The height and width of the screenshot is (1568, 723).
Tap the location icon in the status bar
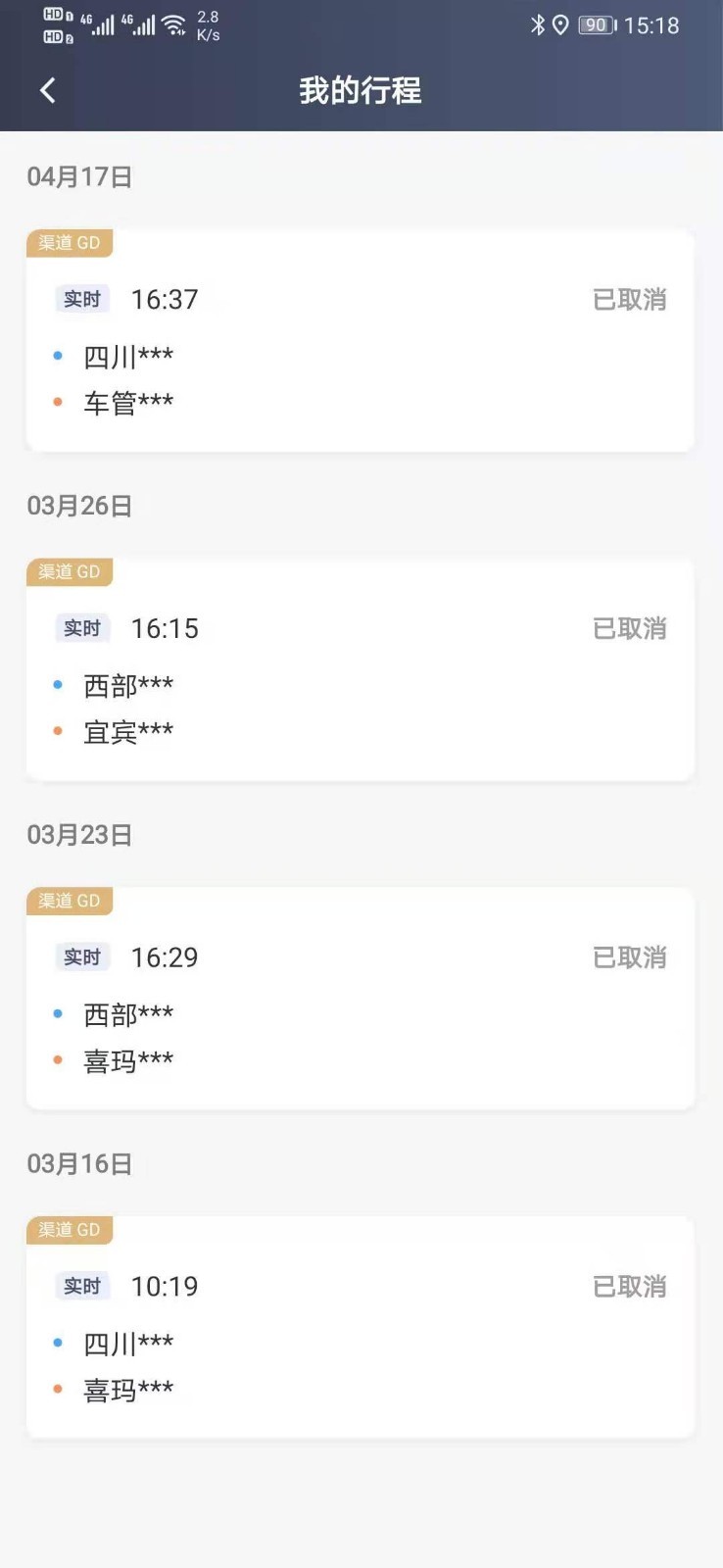coord(561,25)
